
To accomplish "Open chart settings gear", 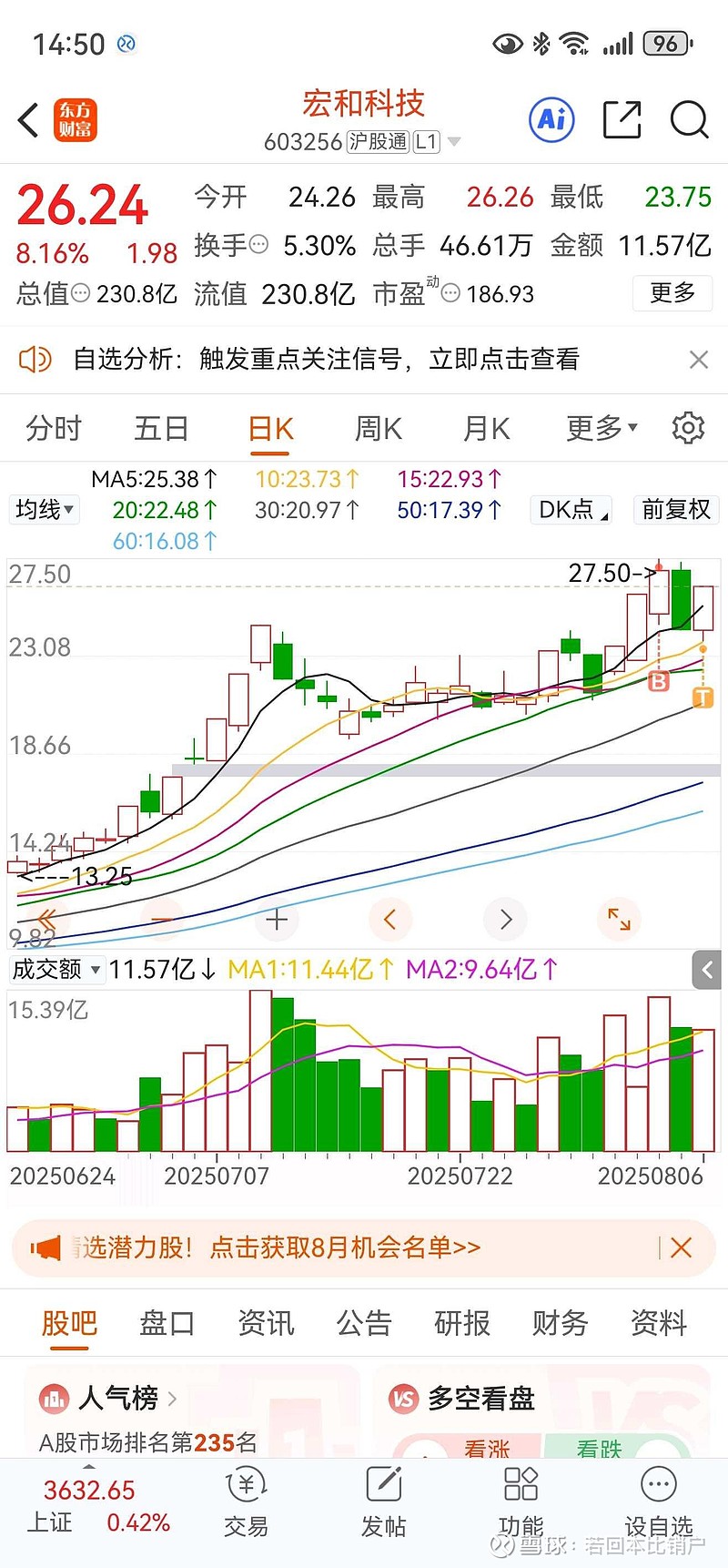I will [x=688, y=427].
